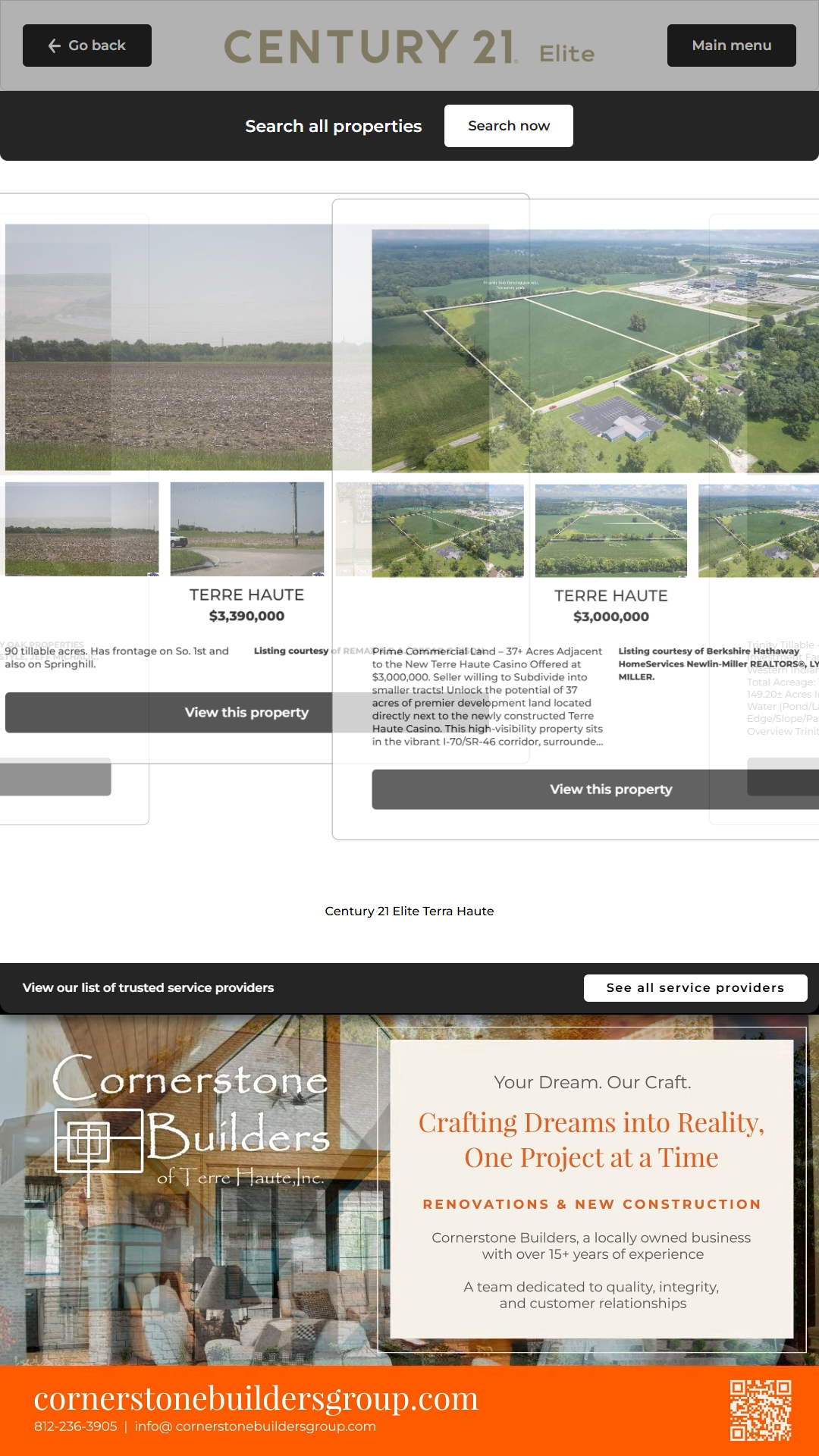Tap the Go back button
This screenshot has width=819, height=1456.
click(87, 45)
